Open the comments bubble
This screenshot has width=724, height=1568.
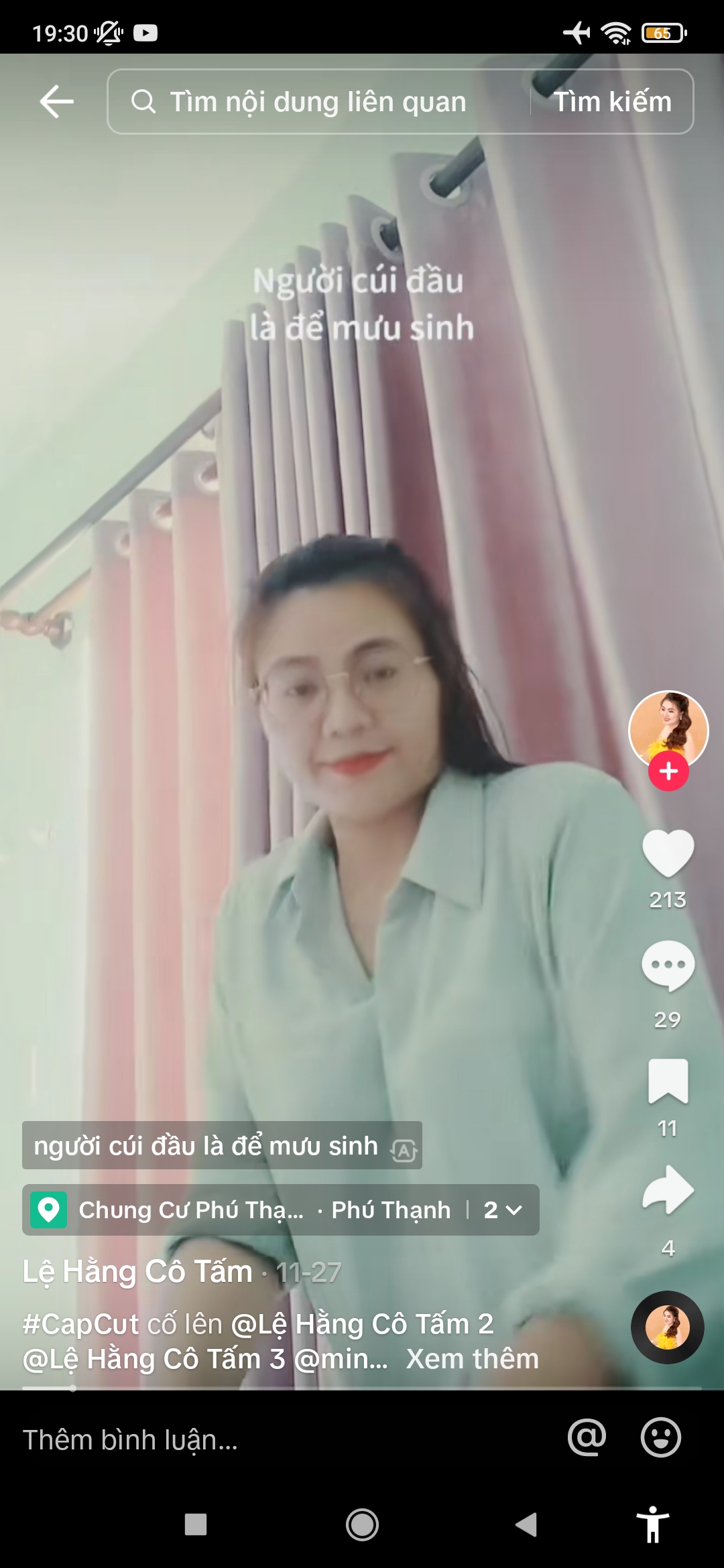coord(668,966)
